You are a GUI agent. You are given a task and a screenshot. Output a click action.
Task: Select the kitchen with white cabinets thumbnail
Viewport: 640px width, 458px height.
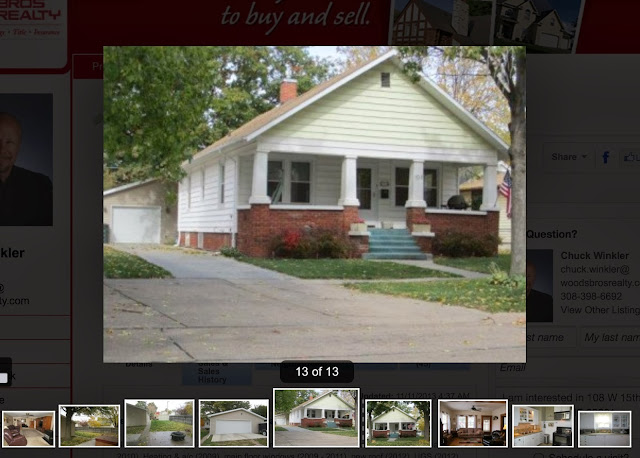pos(543,425)
